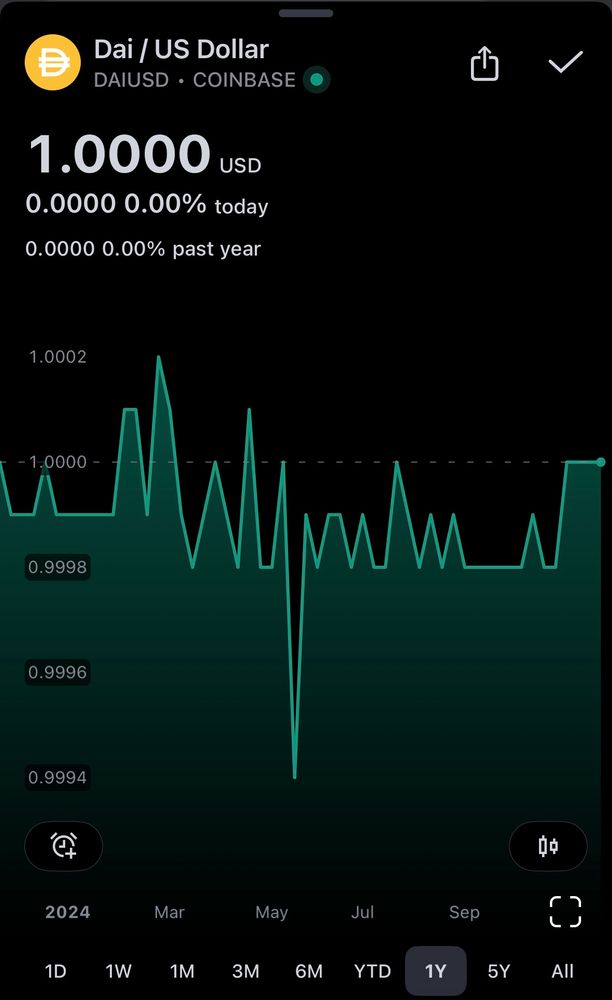Viewport: 612px width, 1000px height.
Task: Switch to the 5Y range
Action: [499, 971]
